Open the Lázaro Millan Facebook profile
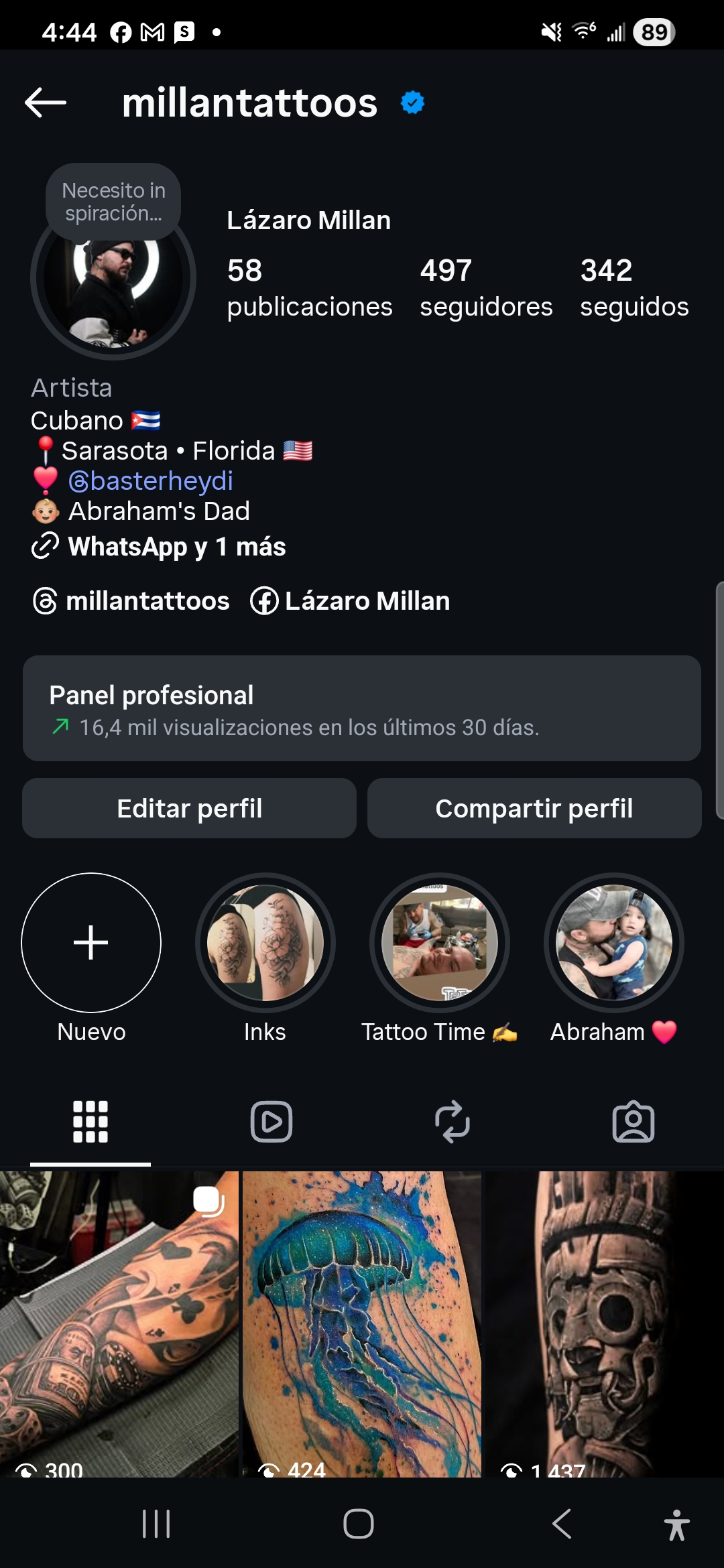The height and width of the screenshot is (1568, 724). click(350, 601)
